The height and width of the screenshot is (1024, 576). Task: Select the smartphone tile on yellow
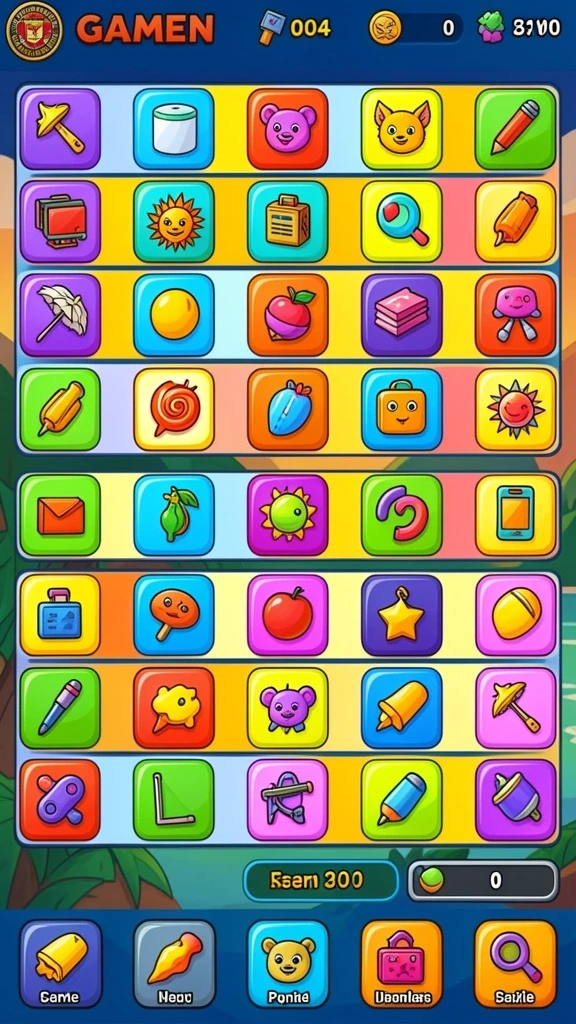tap(515, 515)
